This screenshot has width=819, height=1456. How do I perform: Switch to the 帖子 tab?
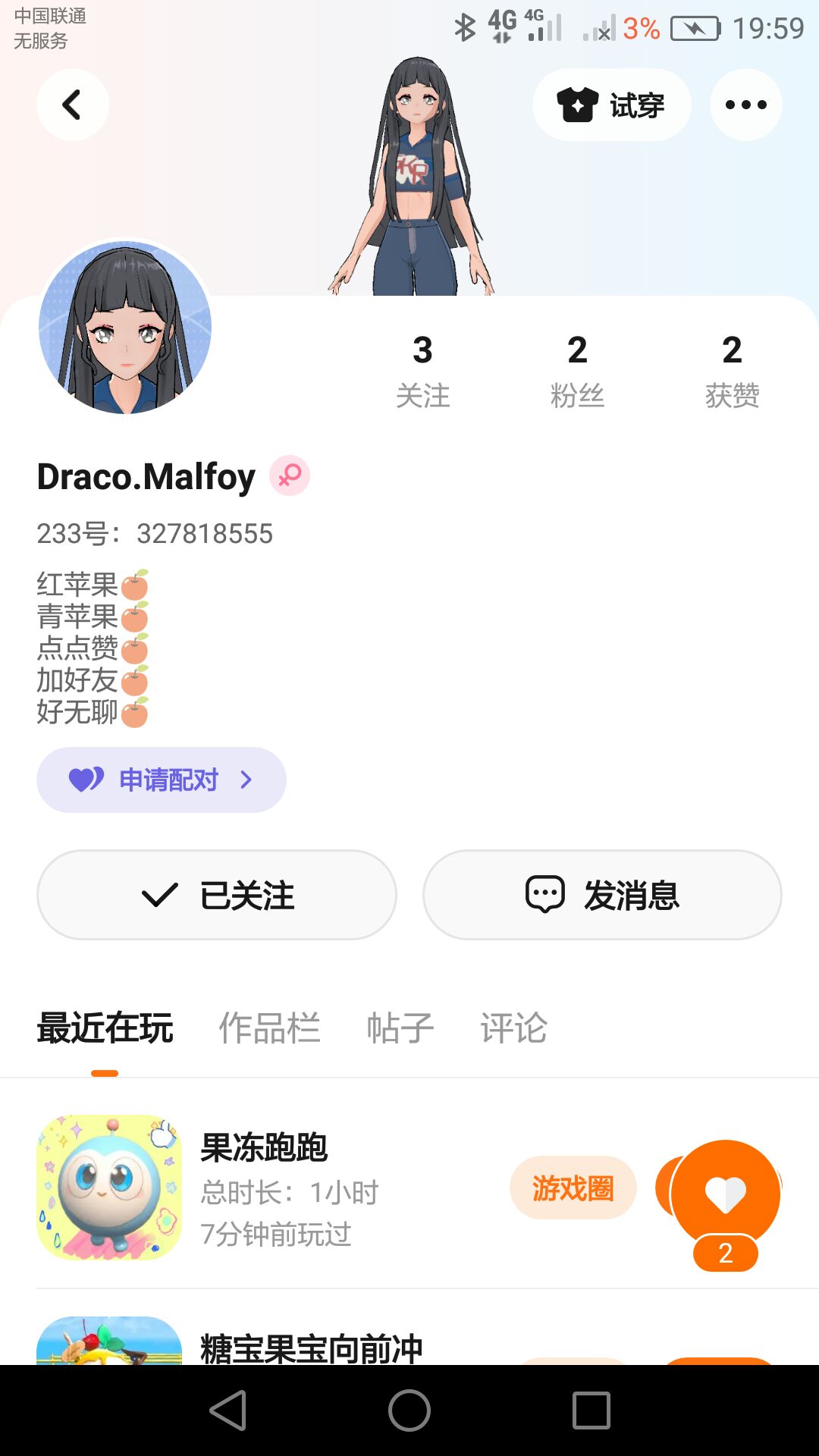tap(400, 1028)
